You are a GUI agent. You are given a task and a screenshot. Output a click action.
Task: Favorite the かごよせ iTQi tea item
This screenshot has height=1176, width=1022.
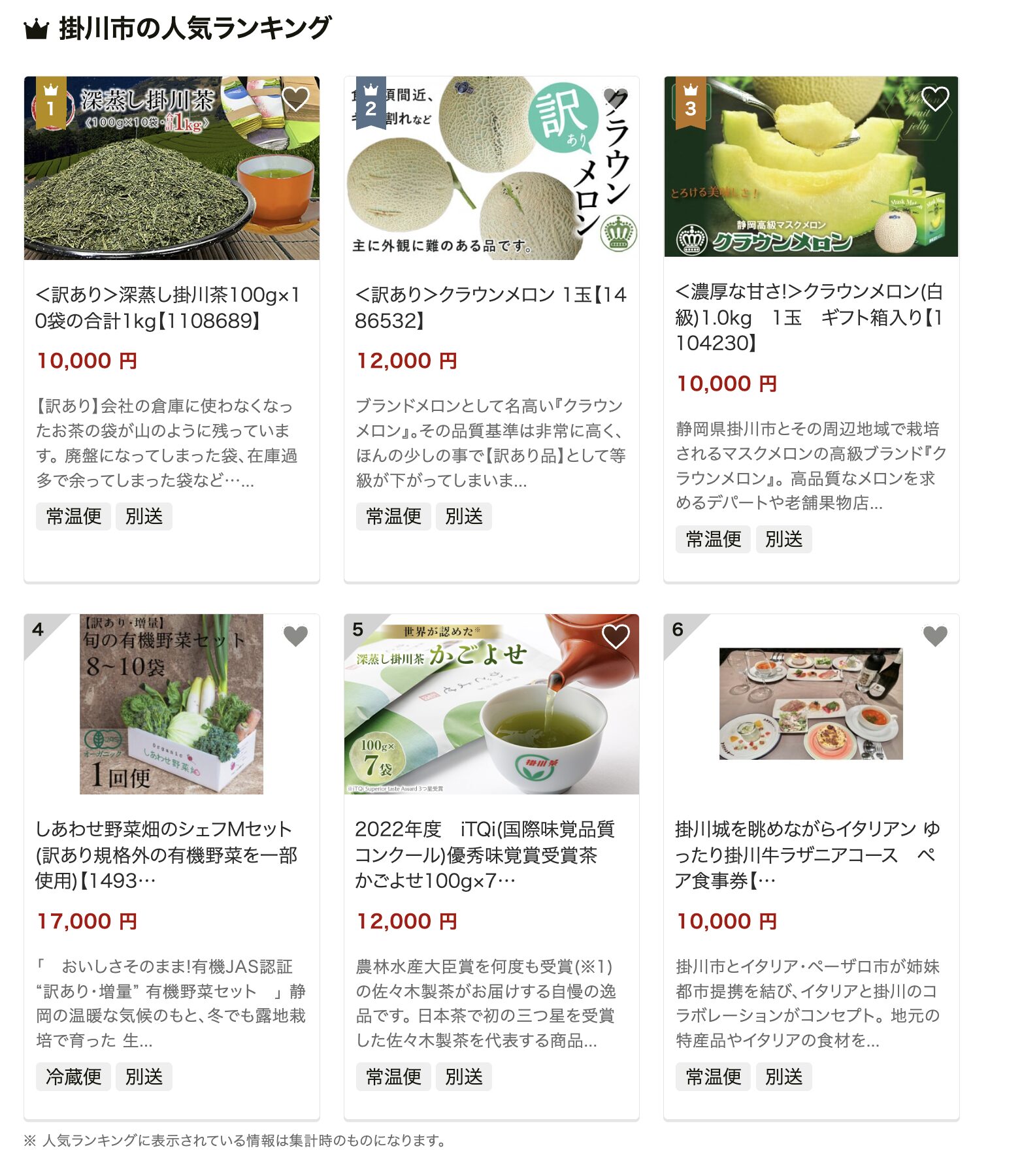click(x=615, y=636)
